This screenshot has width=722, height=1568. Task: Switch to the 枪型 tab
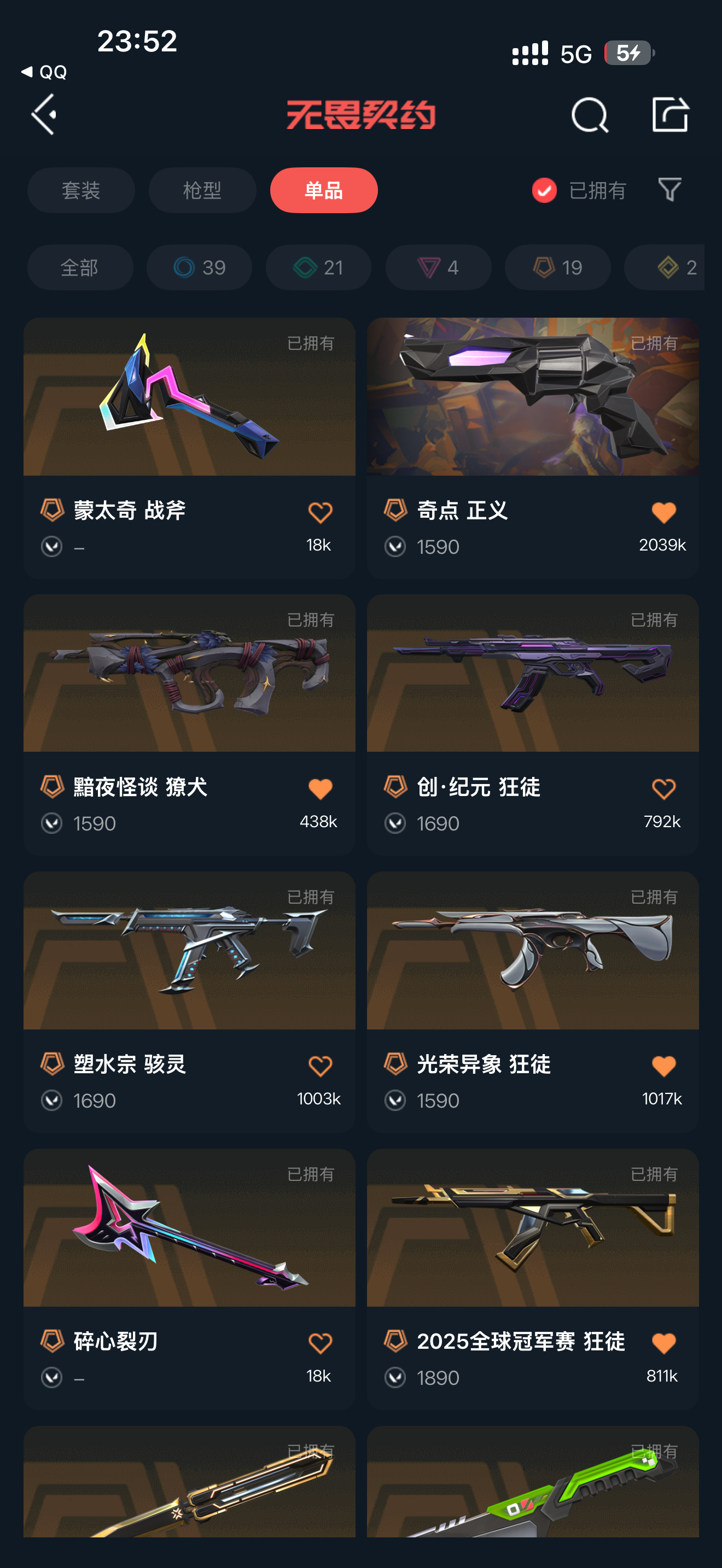click(202, 190)
